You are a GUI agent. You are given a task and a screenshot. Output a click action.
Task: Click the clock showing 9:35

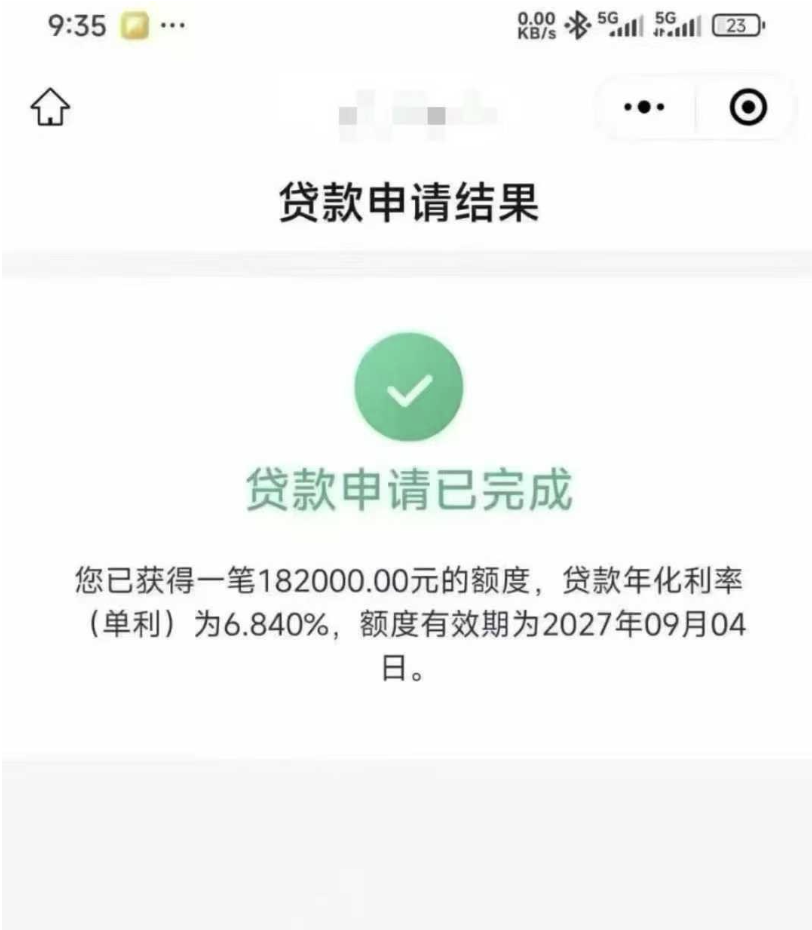[75, 21]
